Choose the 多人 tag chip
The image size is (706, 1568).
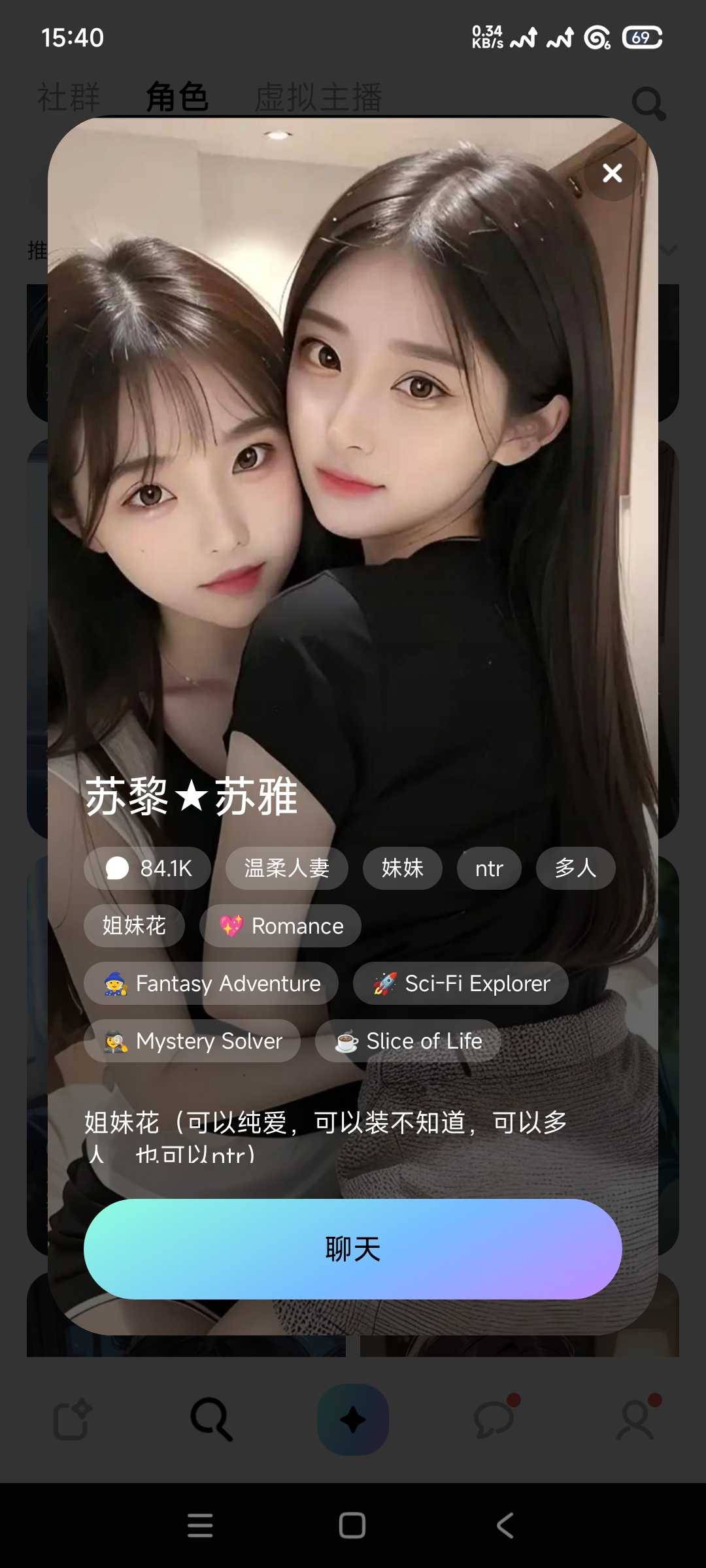tap(575, 868)
